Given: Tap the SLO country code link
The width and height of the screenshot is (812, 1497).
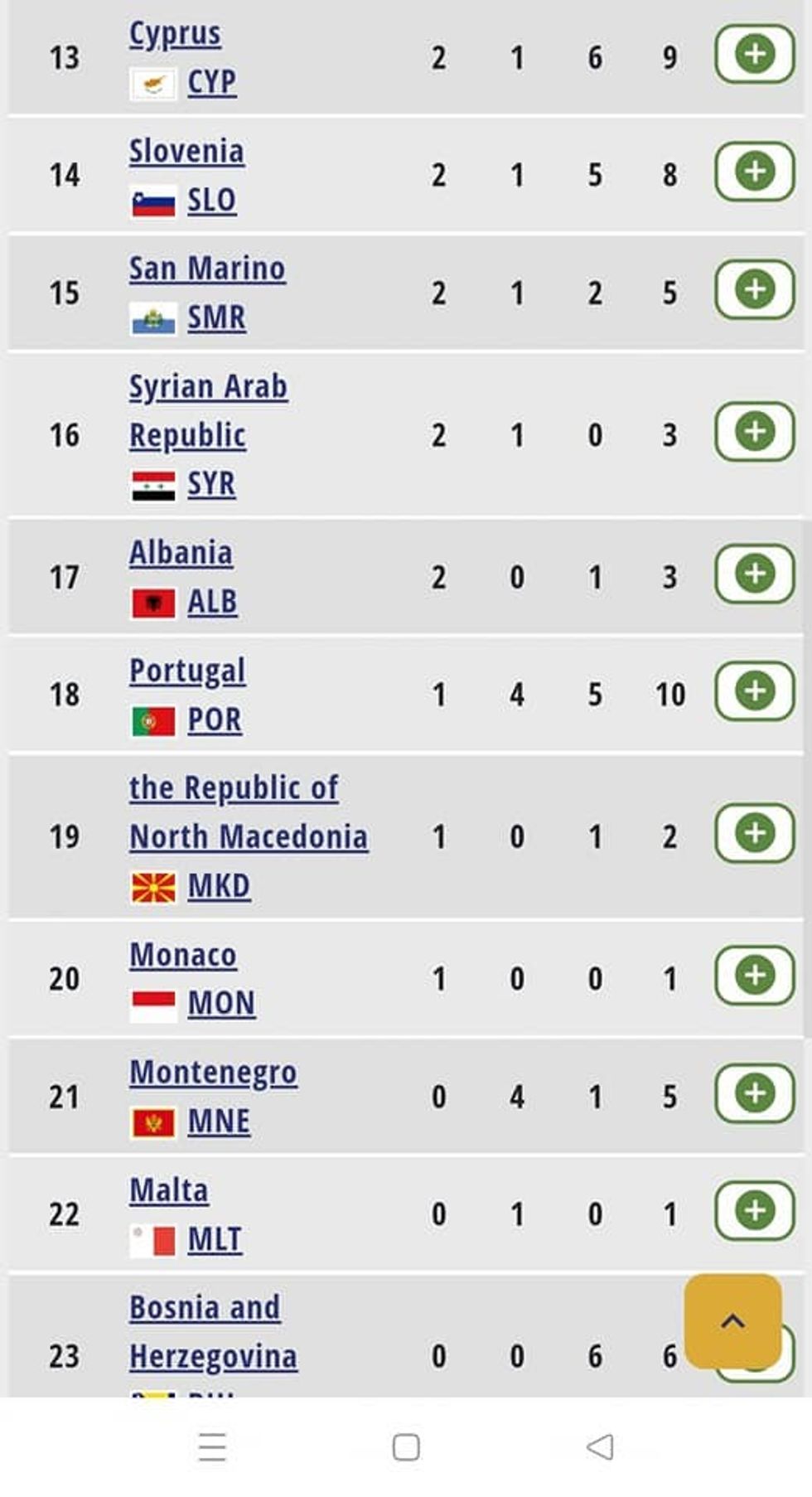Looking at the screenshot, I should 211,201.
